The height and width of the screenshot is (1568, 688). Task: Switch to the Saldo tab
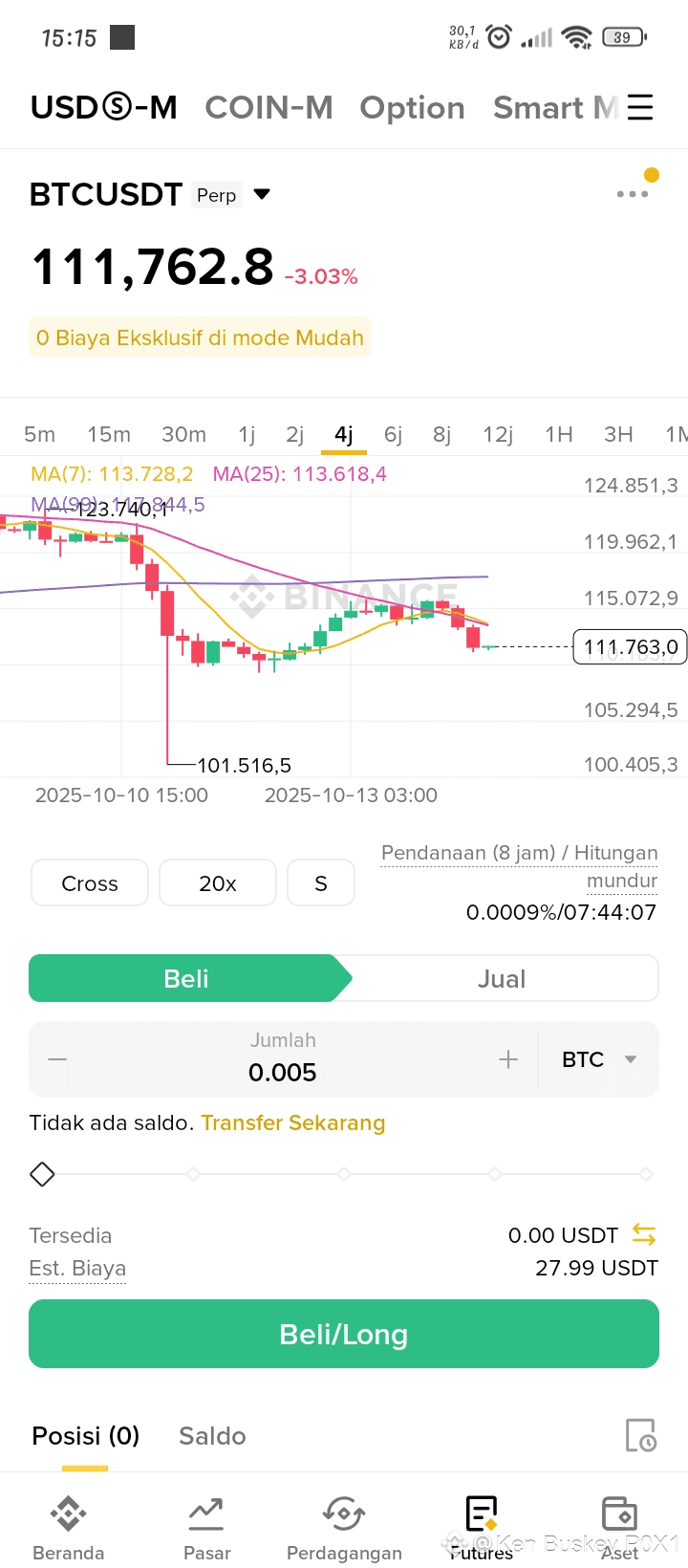point(212,1436)
